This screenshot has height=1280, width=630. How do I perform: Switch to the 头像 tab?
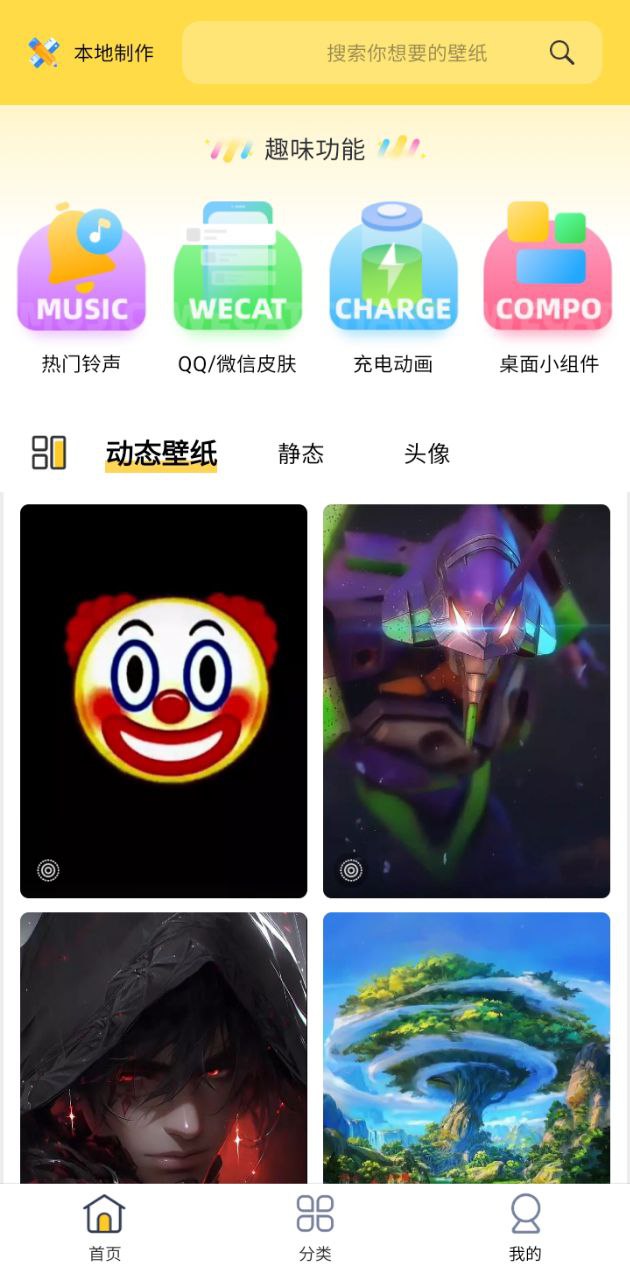[427, 454]
